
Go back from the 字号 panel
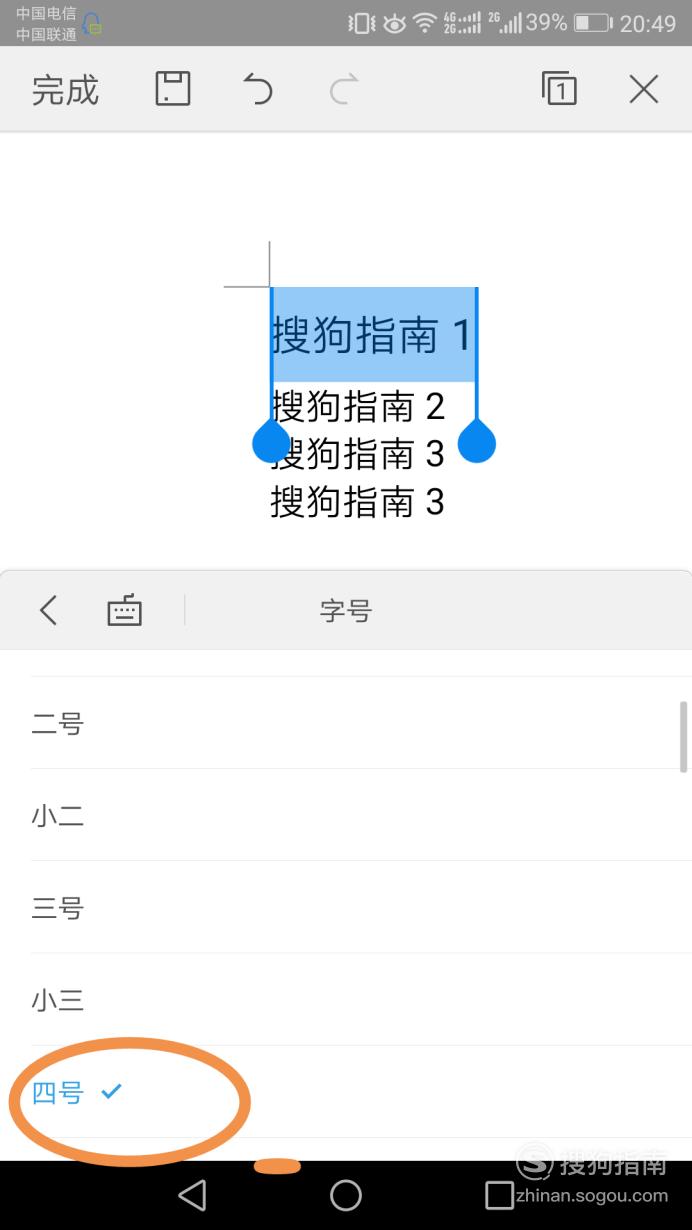click(48, 610)
